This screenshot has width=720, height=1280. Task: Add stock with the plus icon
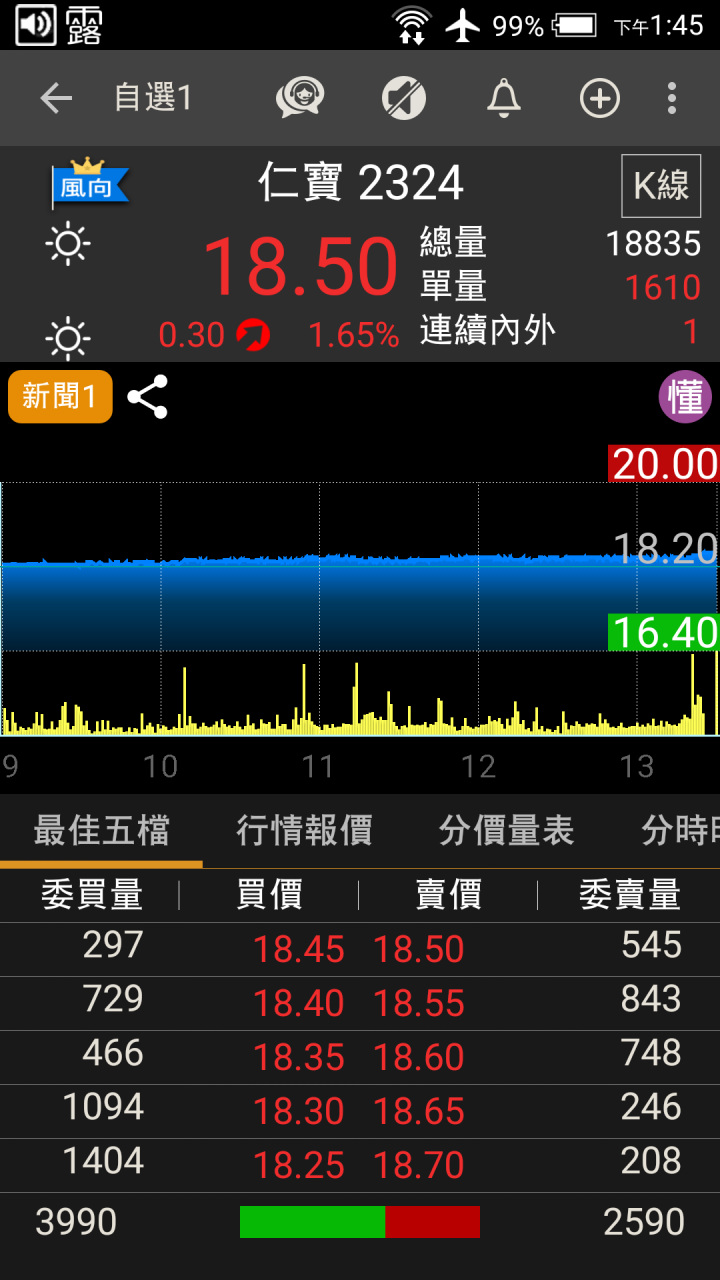[600, 98]
